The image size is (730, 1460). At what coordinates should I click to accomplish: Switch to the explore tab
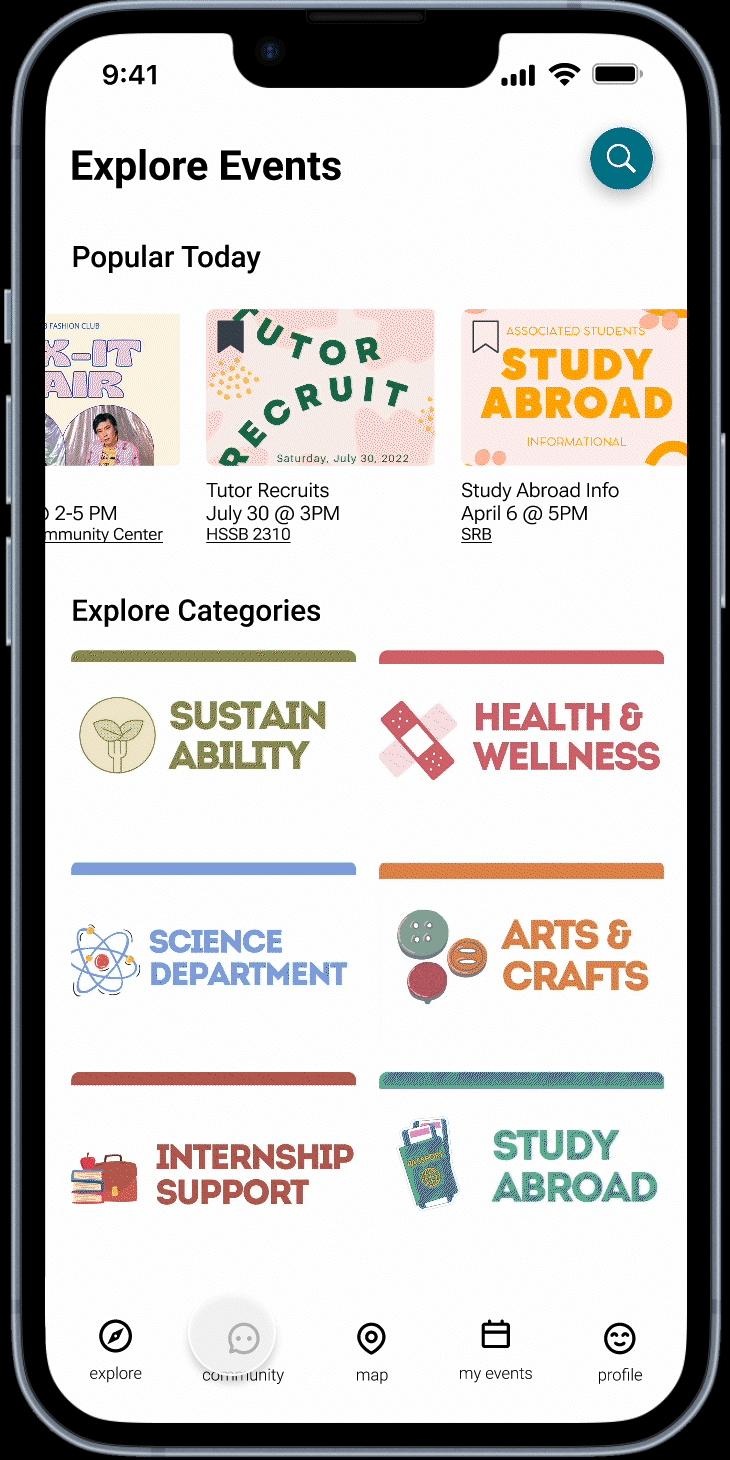point(116,1349)
